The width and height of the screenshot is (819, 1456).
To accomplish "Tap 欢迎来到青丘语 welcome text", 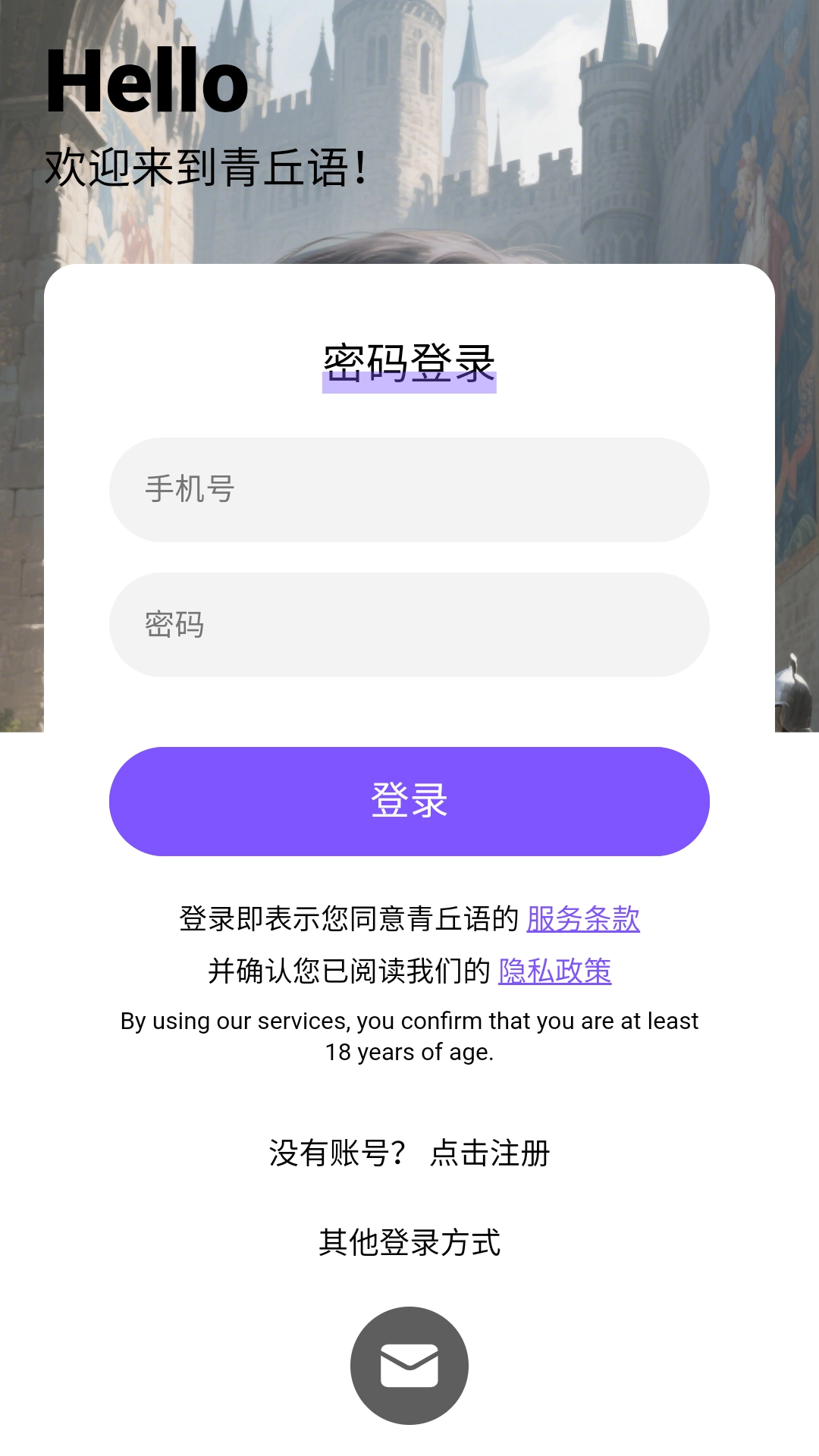I will click(x=206, y=165).
